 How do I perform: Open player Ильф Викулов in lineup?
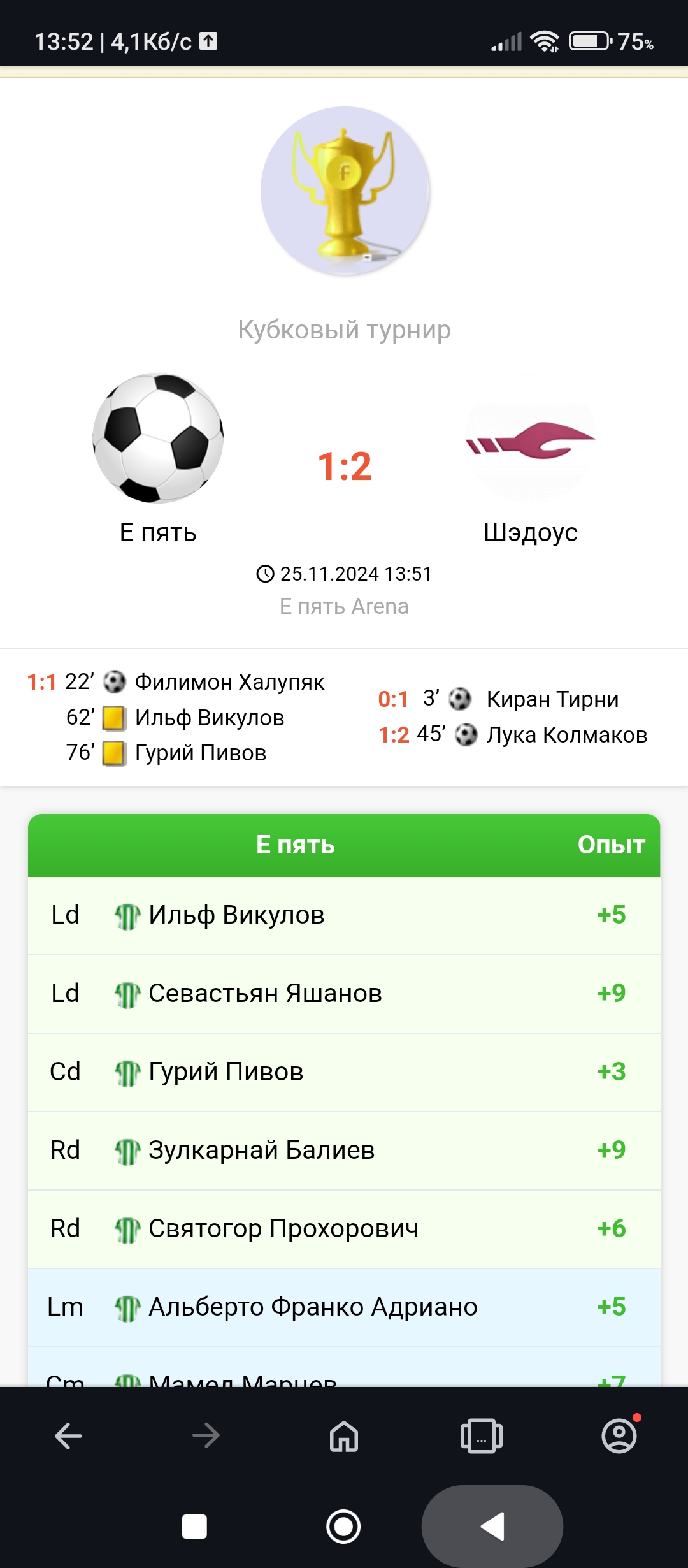pyautogui.click(x=236, y=915)
